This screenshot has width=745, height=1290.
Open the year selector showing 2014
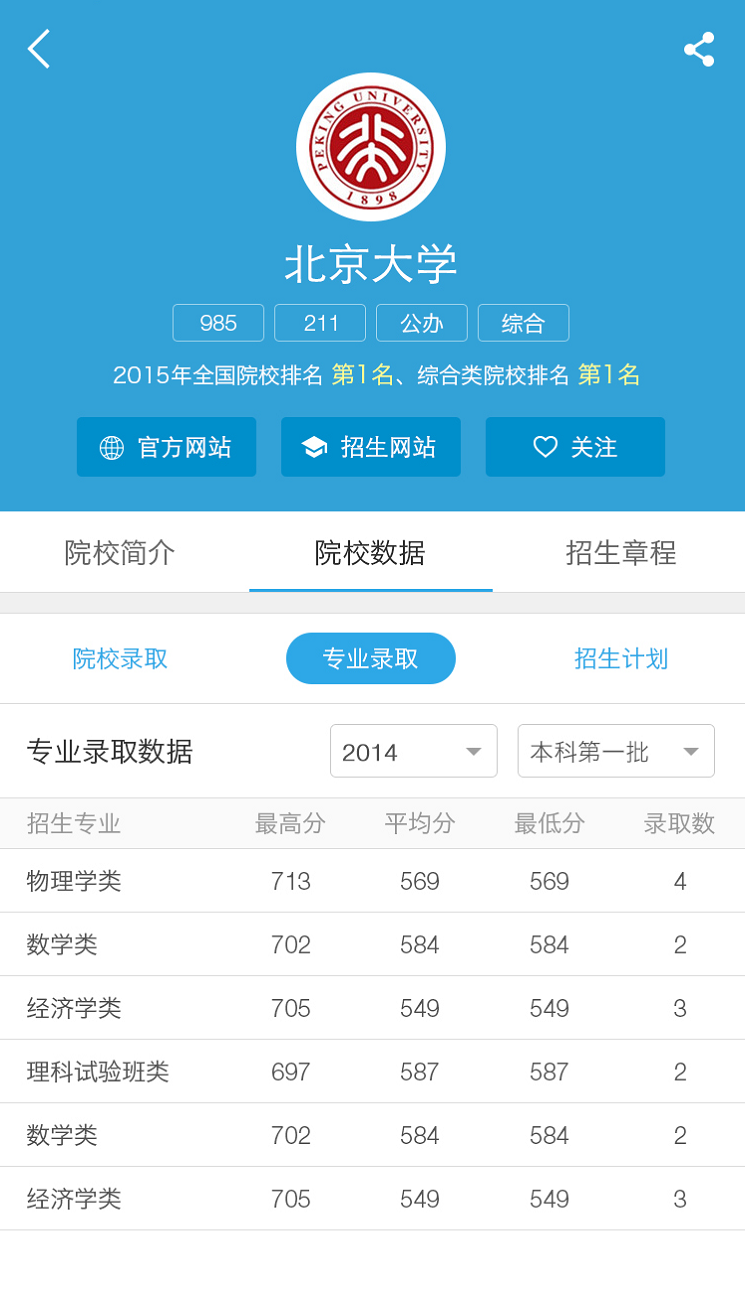(413, 751)
